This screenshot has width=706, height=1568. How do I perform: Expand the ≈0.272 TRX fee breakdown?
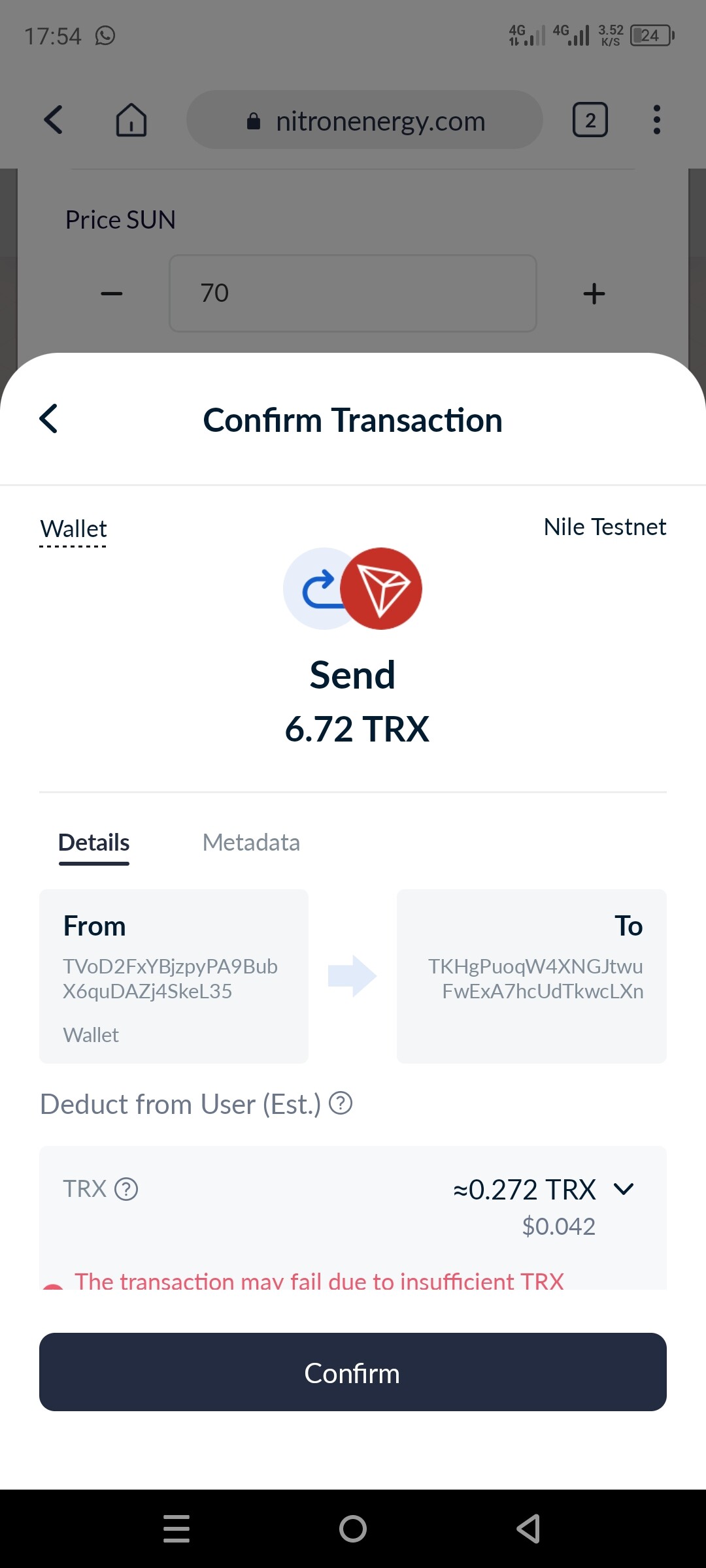624,1189
